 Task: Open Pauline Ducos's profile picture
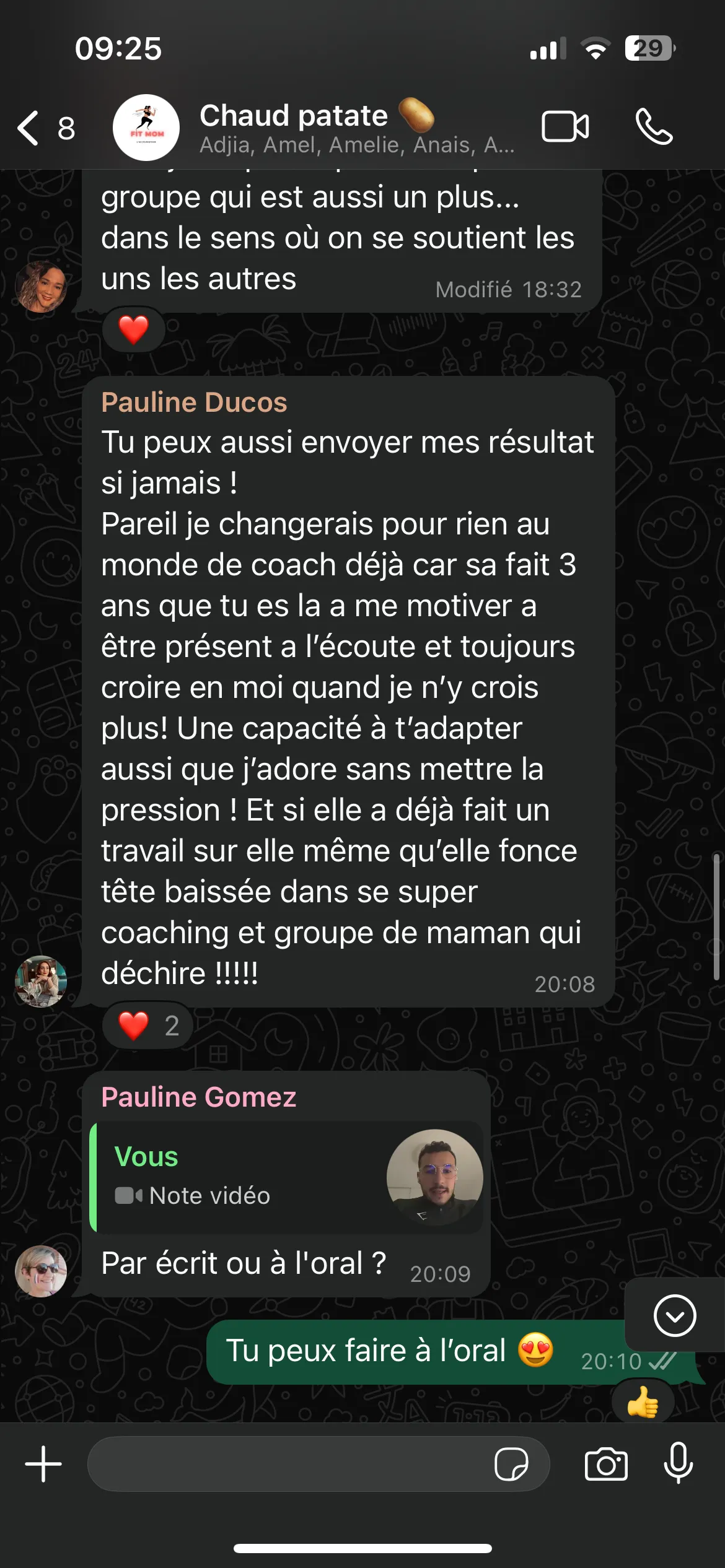(x=41, y=982)
